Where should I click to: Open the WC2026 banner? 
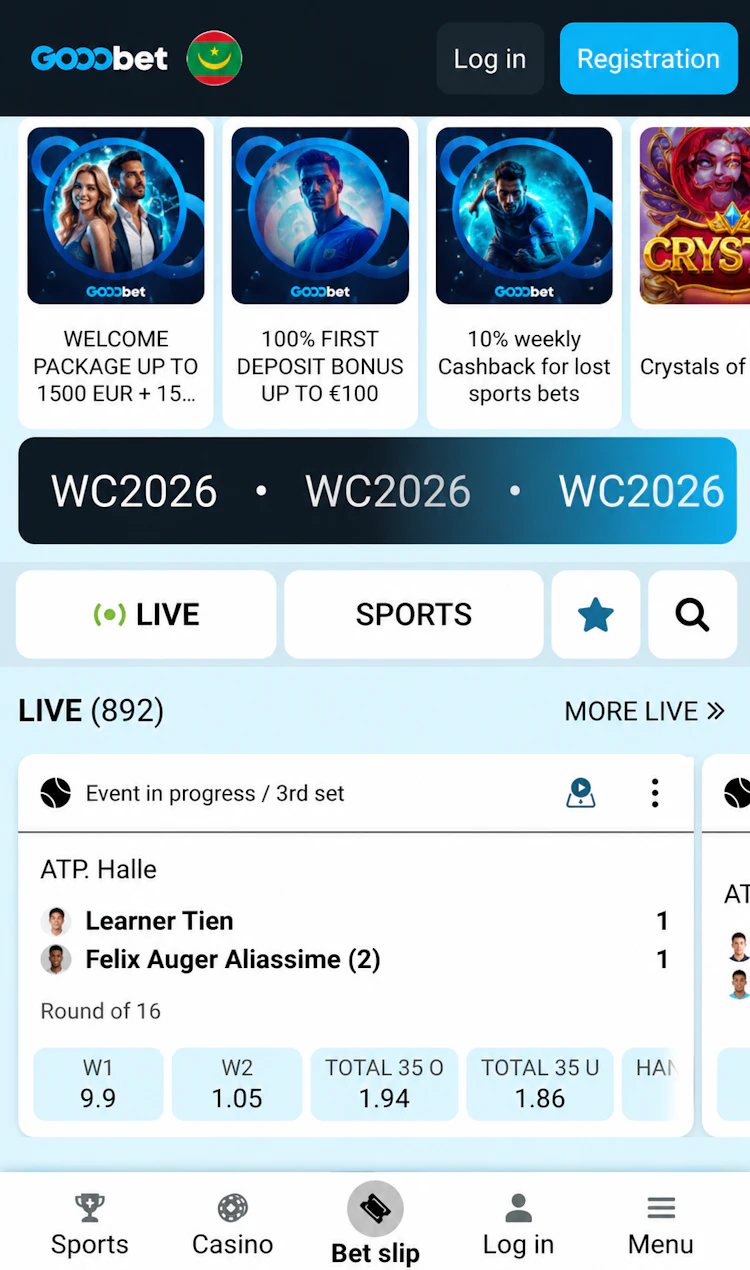pyautogui.click(x=377, y=491)
